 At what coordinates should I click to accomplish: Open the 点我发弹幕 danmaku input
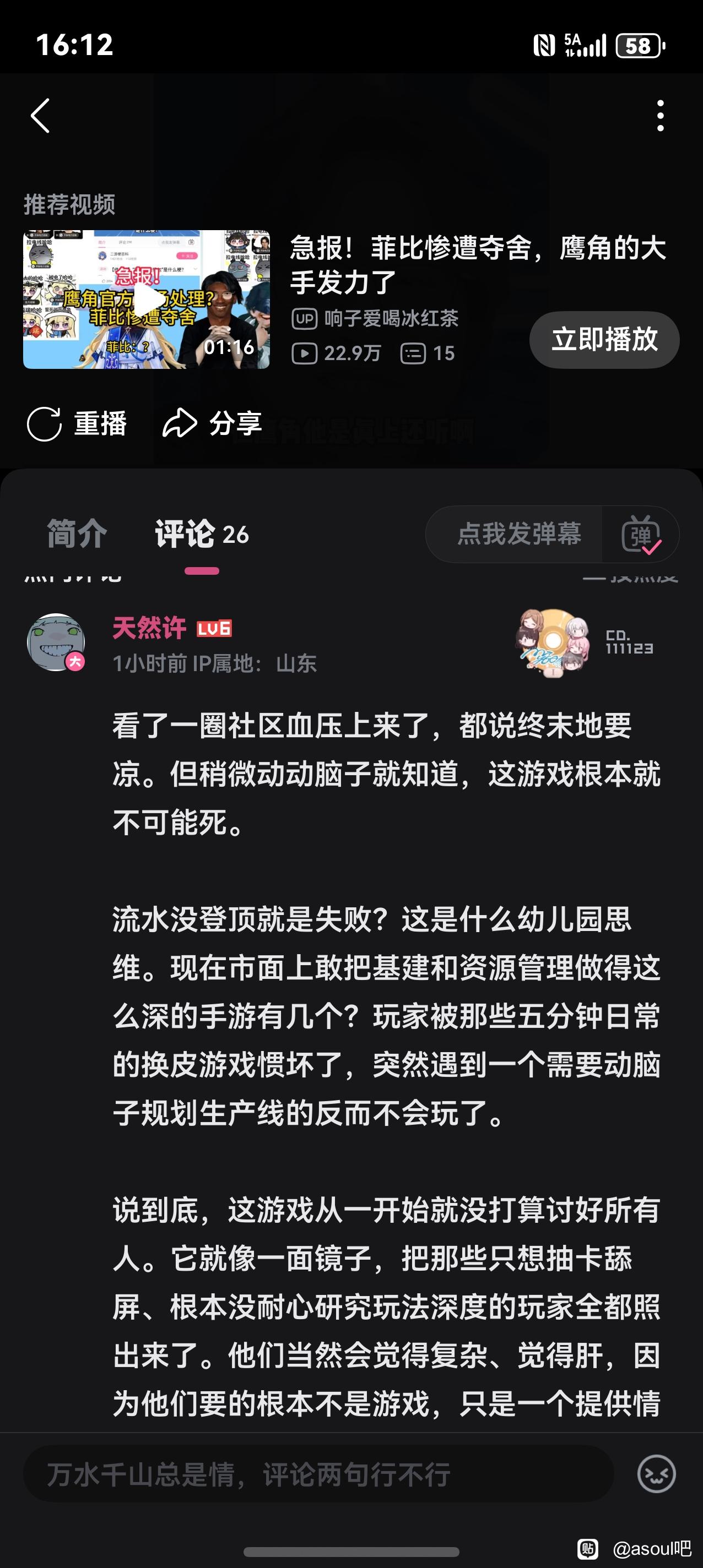518,535
